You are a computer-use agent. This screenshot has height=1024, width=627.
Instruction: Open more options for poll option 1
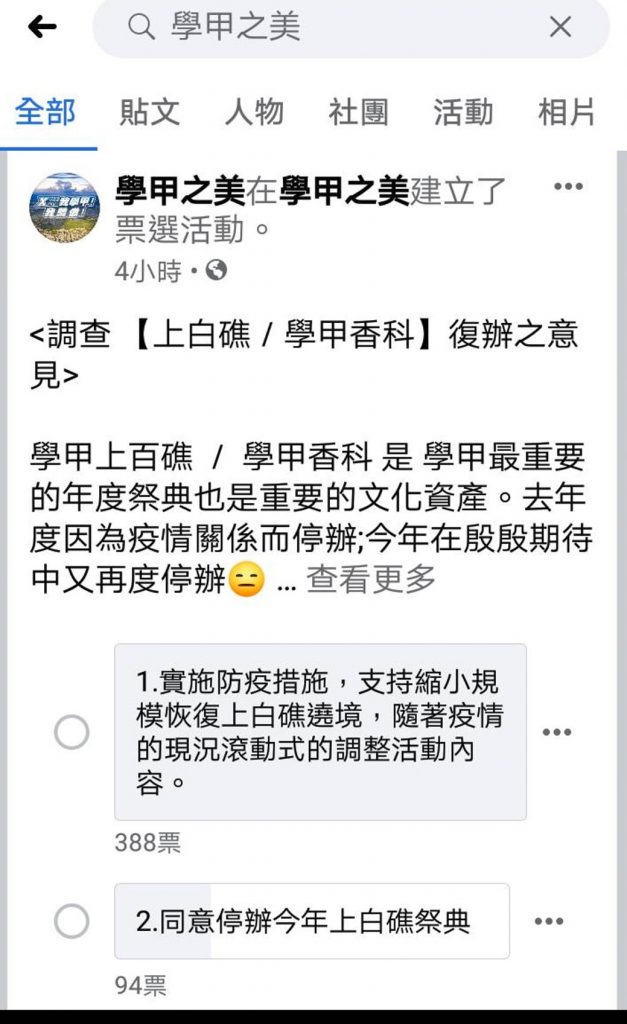click(x=557, y=733)
